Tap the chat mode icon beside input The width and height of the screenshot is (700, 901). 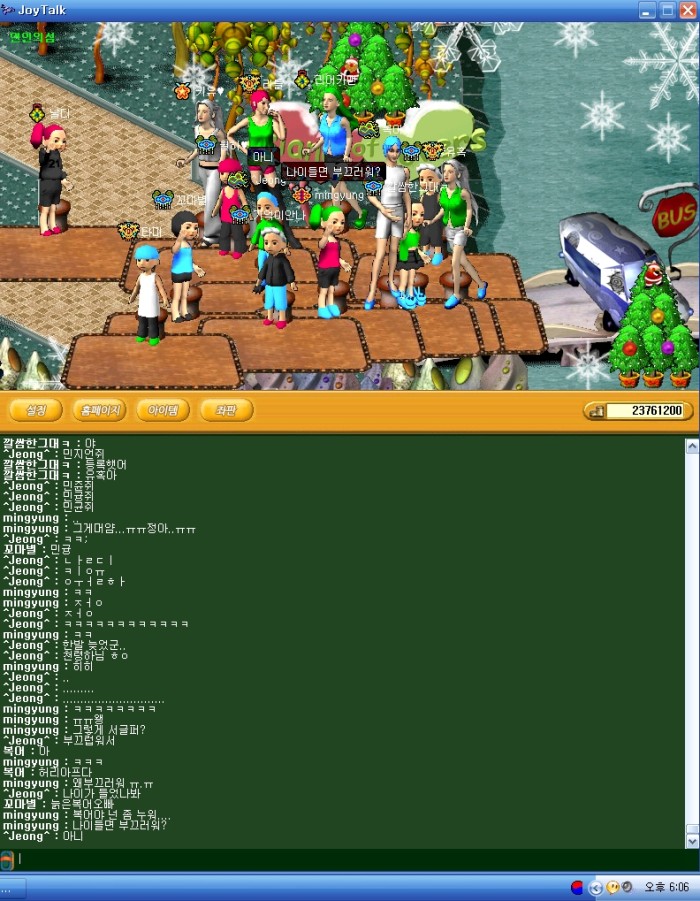pyautogui.click(x=7, y=859)
